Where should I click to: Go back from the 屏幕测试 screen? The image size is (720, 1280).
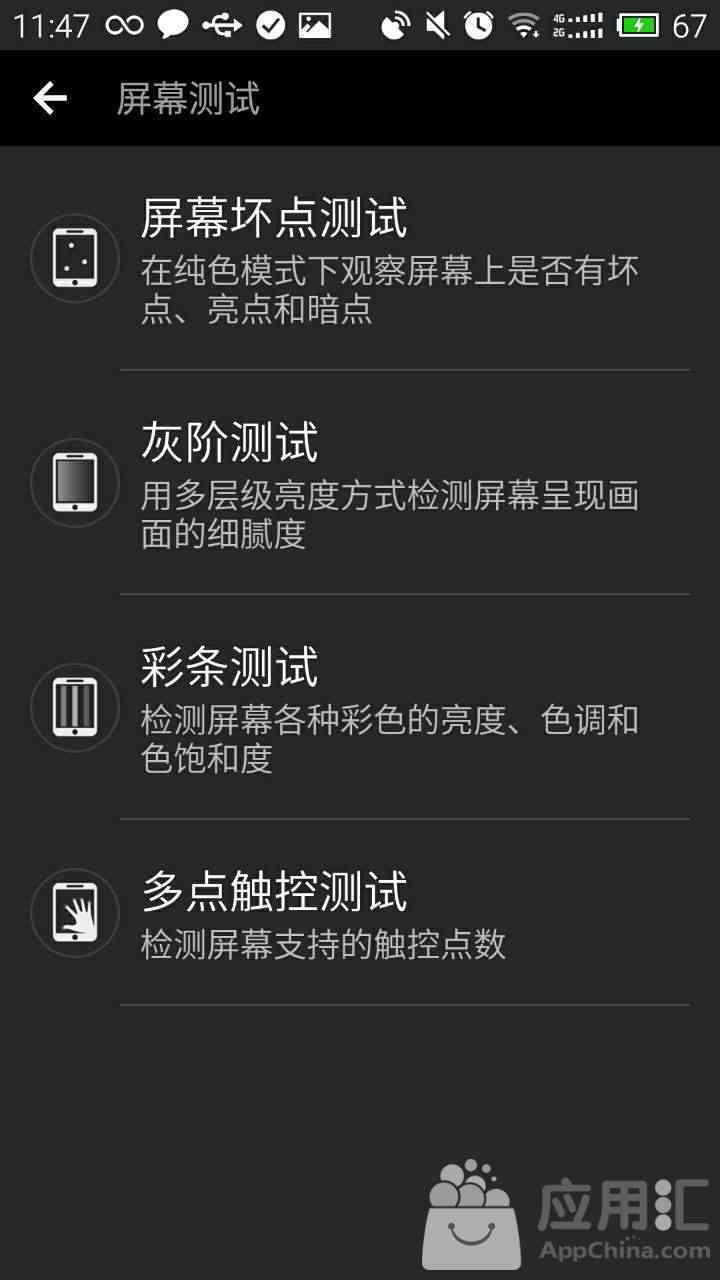(49, 98)
